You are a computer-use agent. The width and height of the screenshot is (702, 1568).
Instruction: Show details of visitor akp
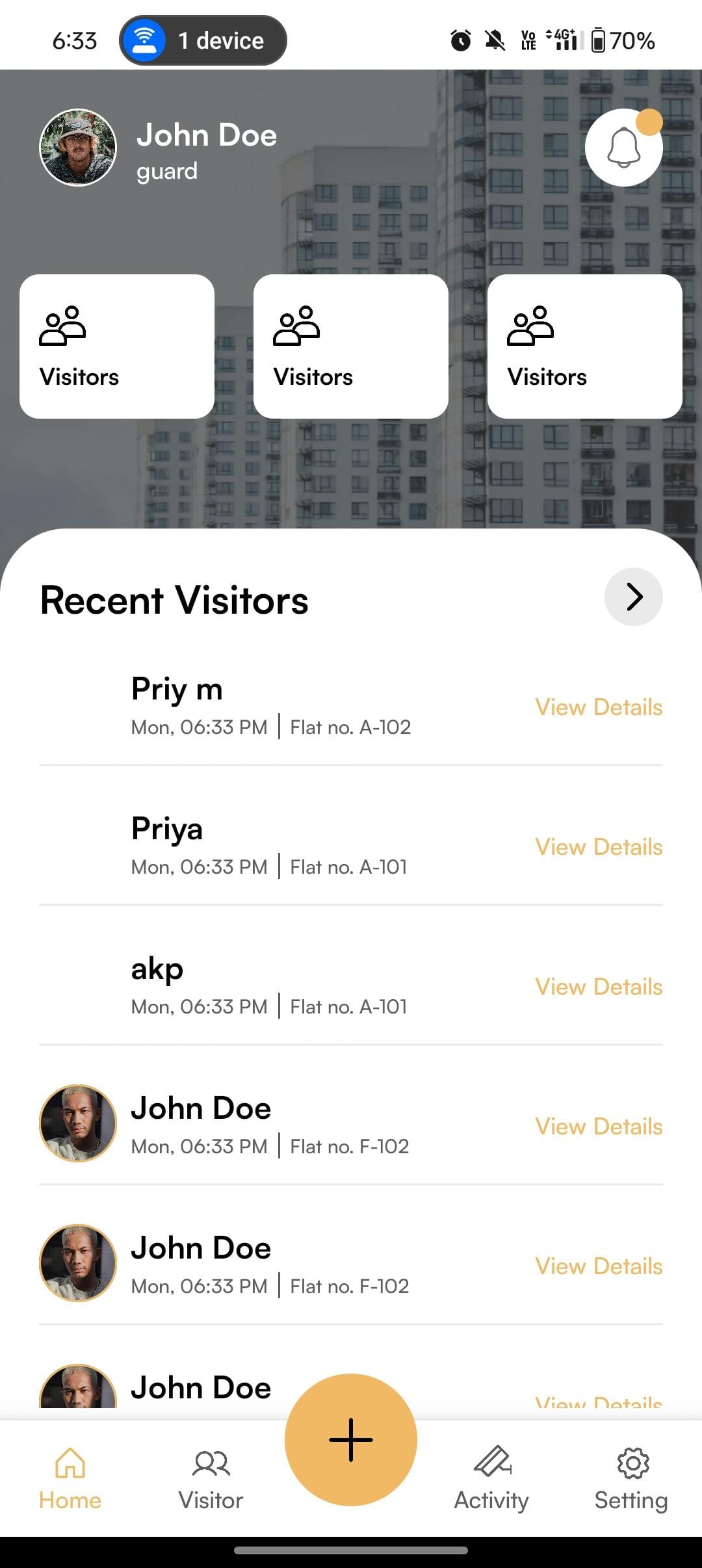[598, 987]
